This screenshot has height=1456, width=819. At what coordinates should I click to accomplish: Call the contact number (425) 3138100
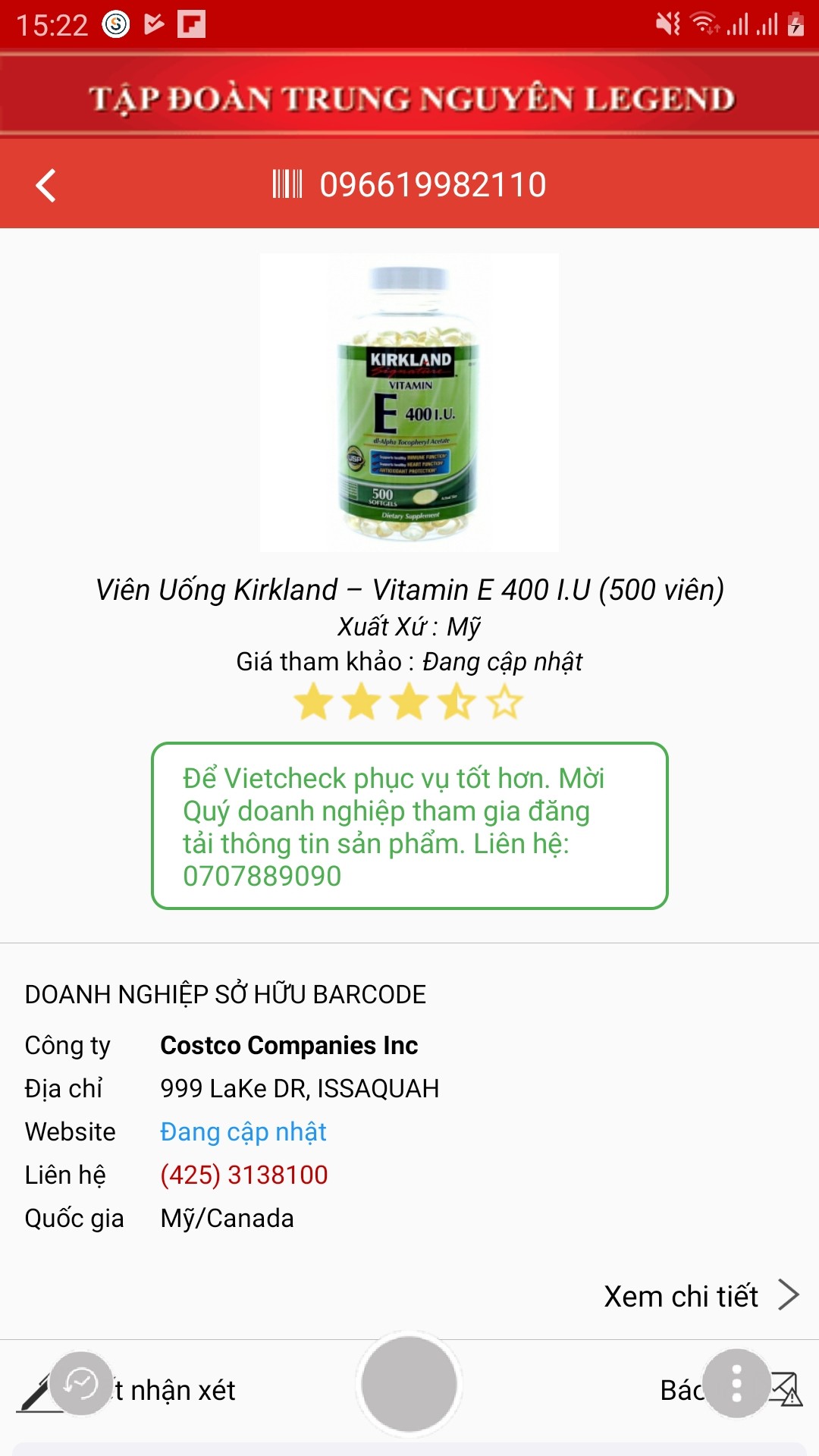(244, 1175)
